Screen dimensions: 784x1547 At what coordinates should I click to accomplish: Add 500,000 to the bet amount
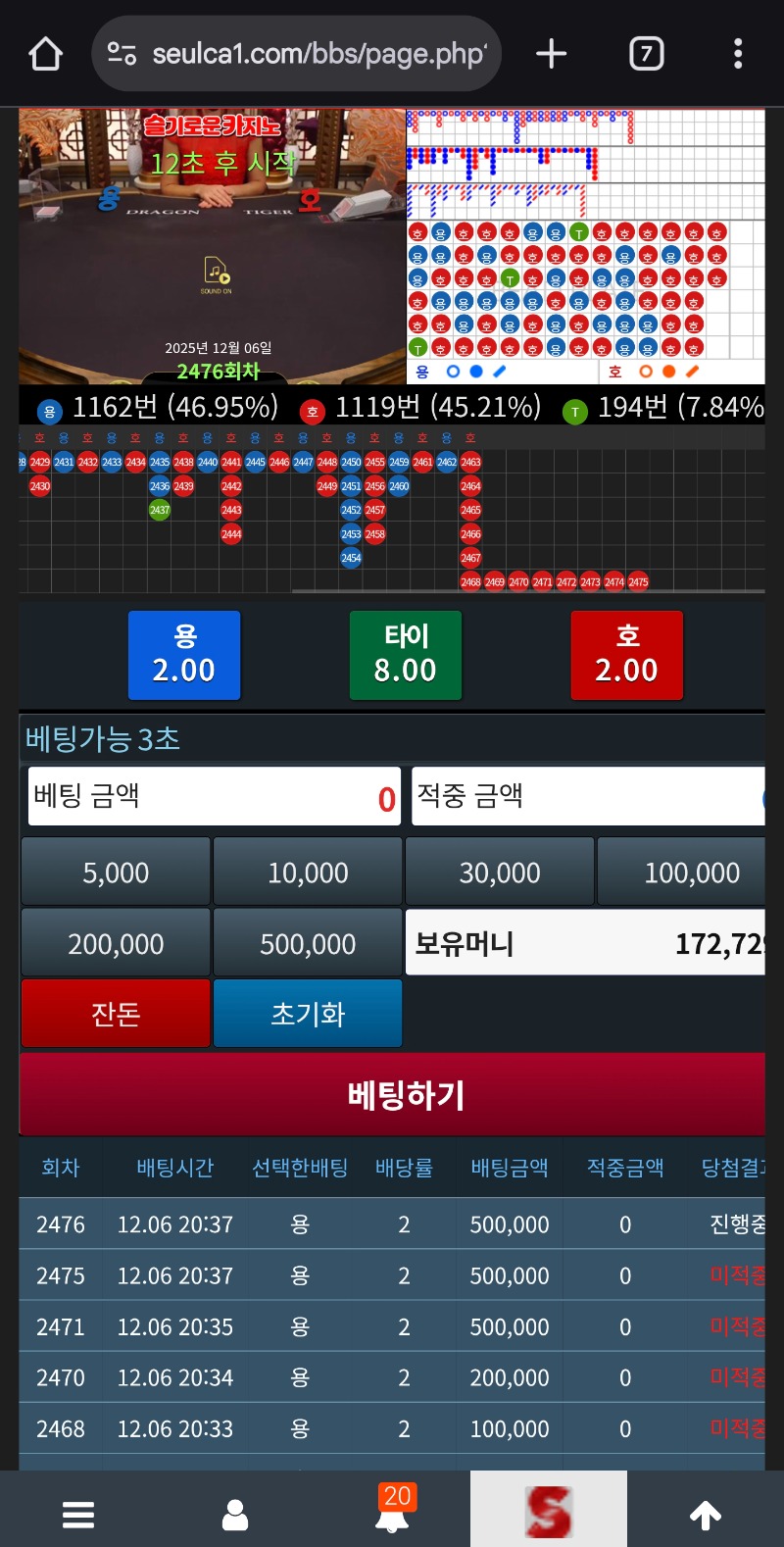coord(308,943)
